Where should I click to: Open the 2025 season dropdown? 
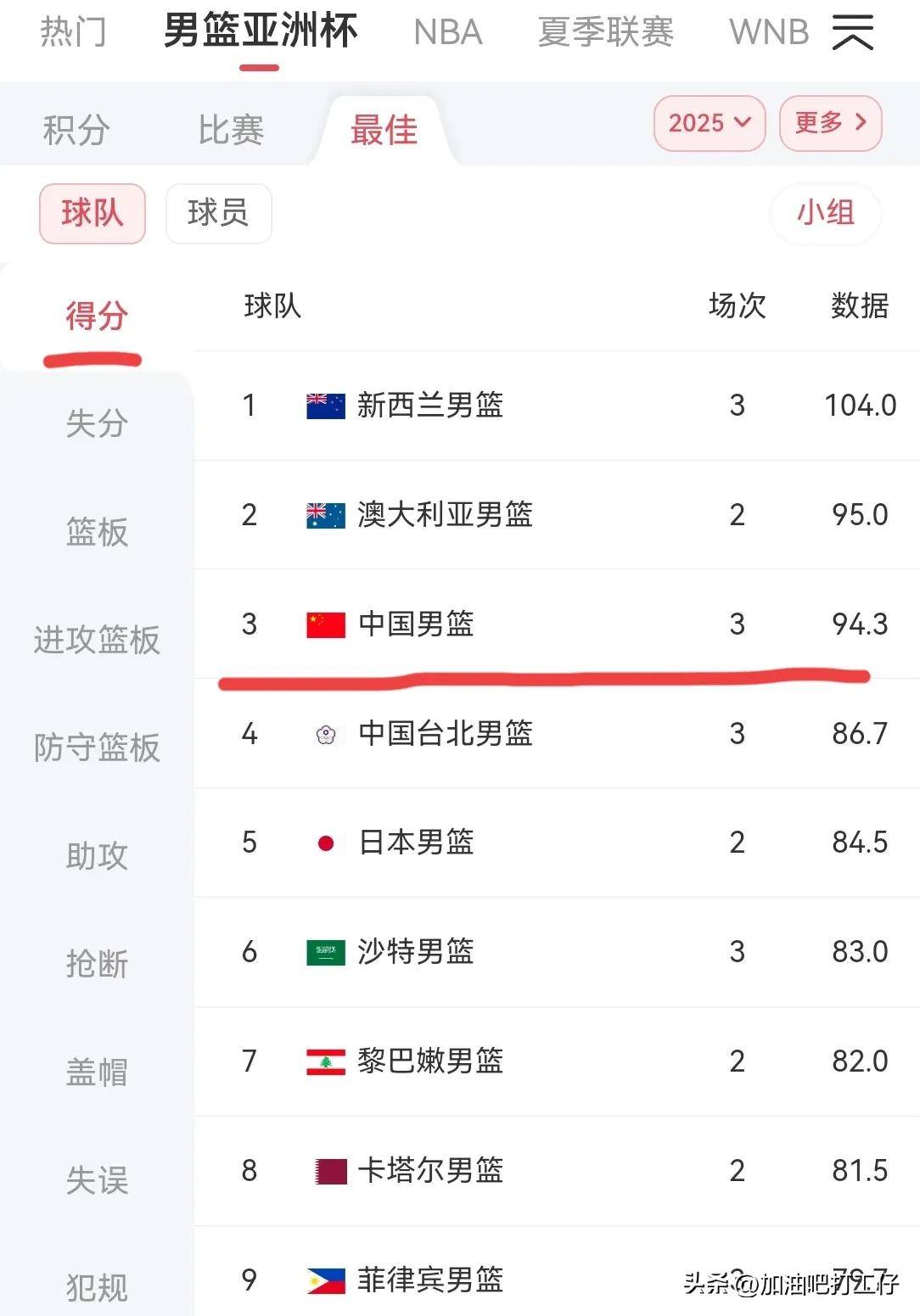click(710, 124)
